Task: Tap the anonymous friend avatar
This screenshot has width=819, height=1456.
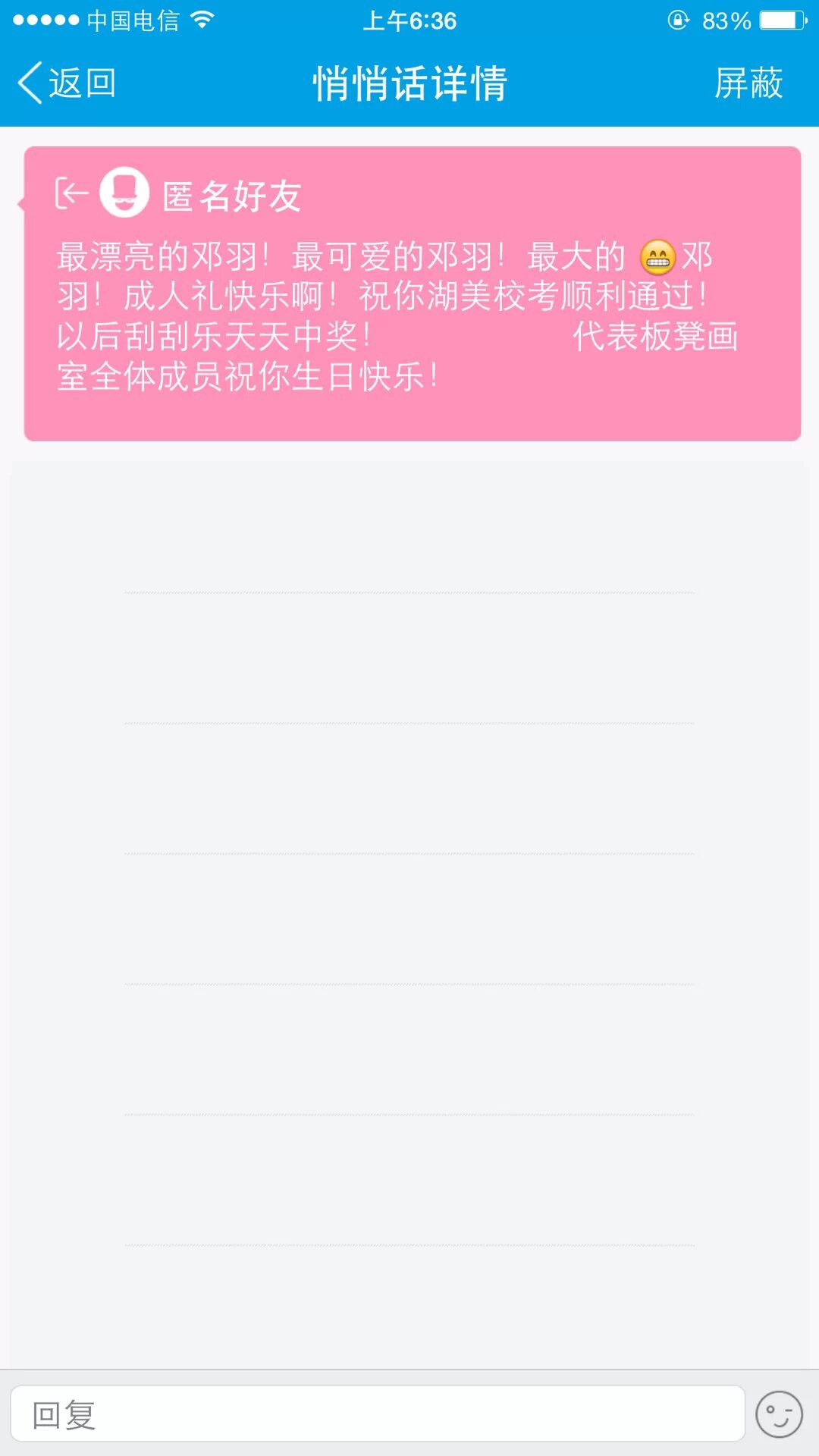Action: tap(124, 193)
